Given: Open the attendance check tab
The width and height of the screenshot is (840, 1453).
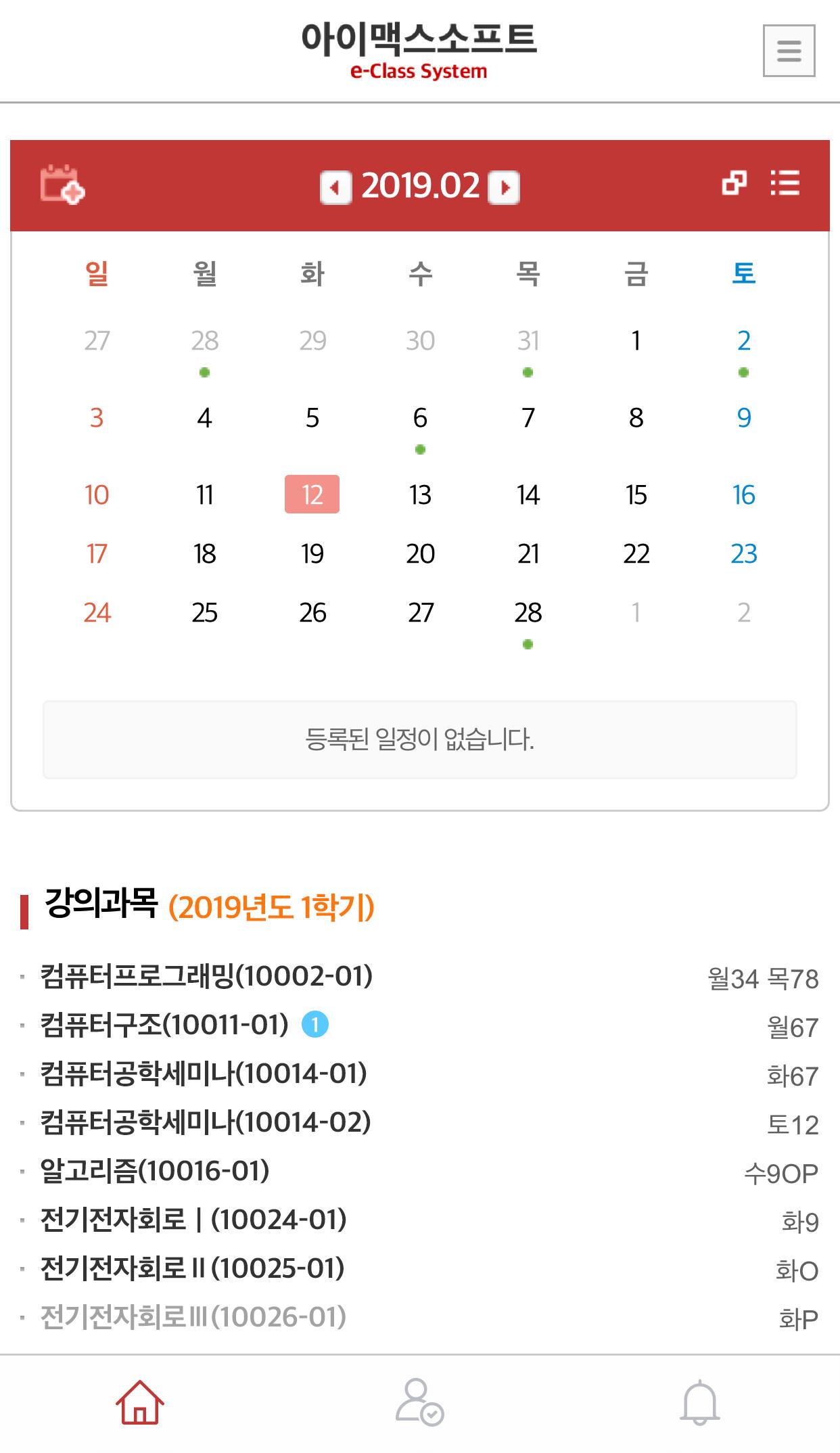Looking at the screenshot, I should (419, 1402).
